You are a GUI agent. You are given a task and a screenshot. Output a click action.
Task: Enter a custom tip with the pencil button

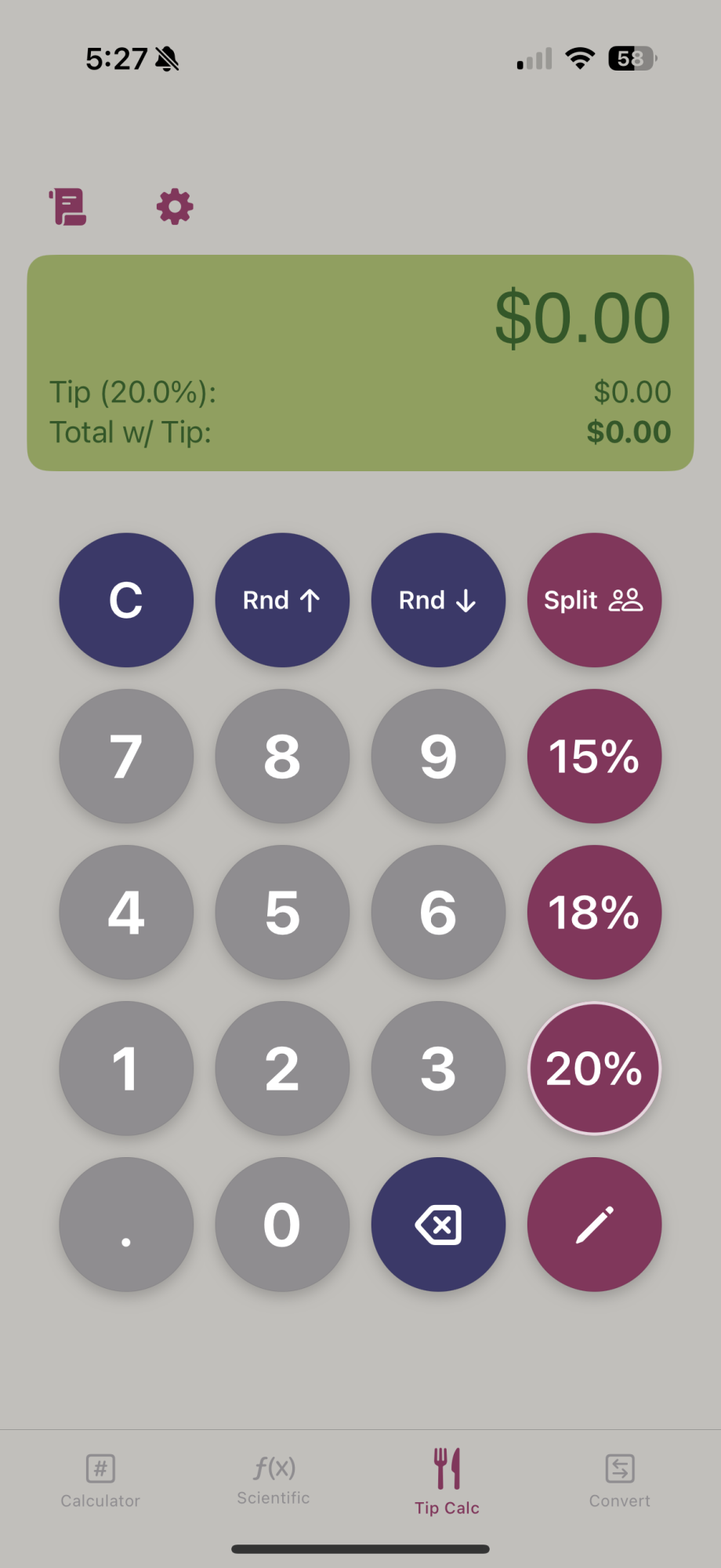(594, 1225)
